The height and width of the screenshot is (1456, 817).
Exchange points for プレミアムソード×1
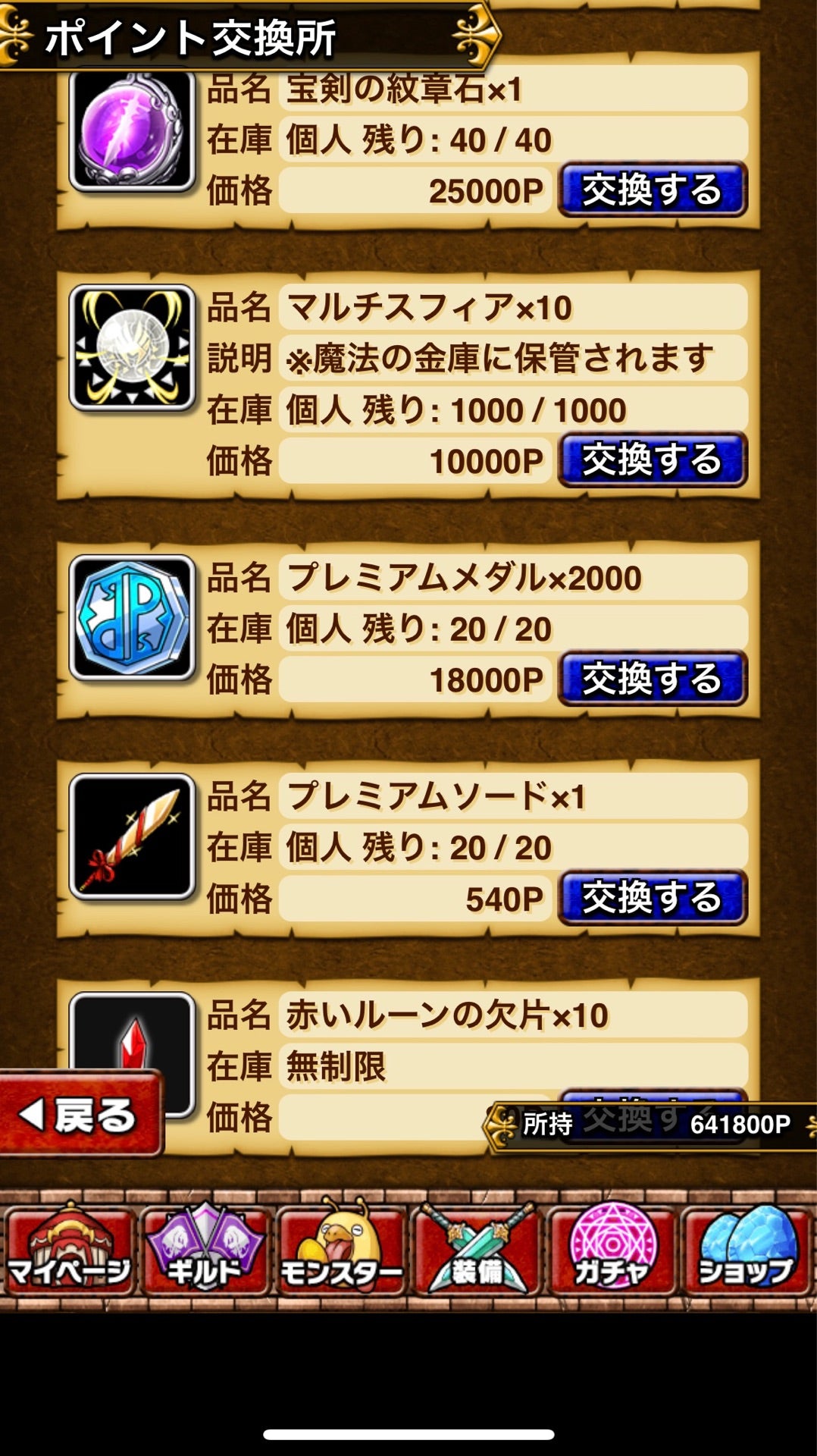[653, 897]
